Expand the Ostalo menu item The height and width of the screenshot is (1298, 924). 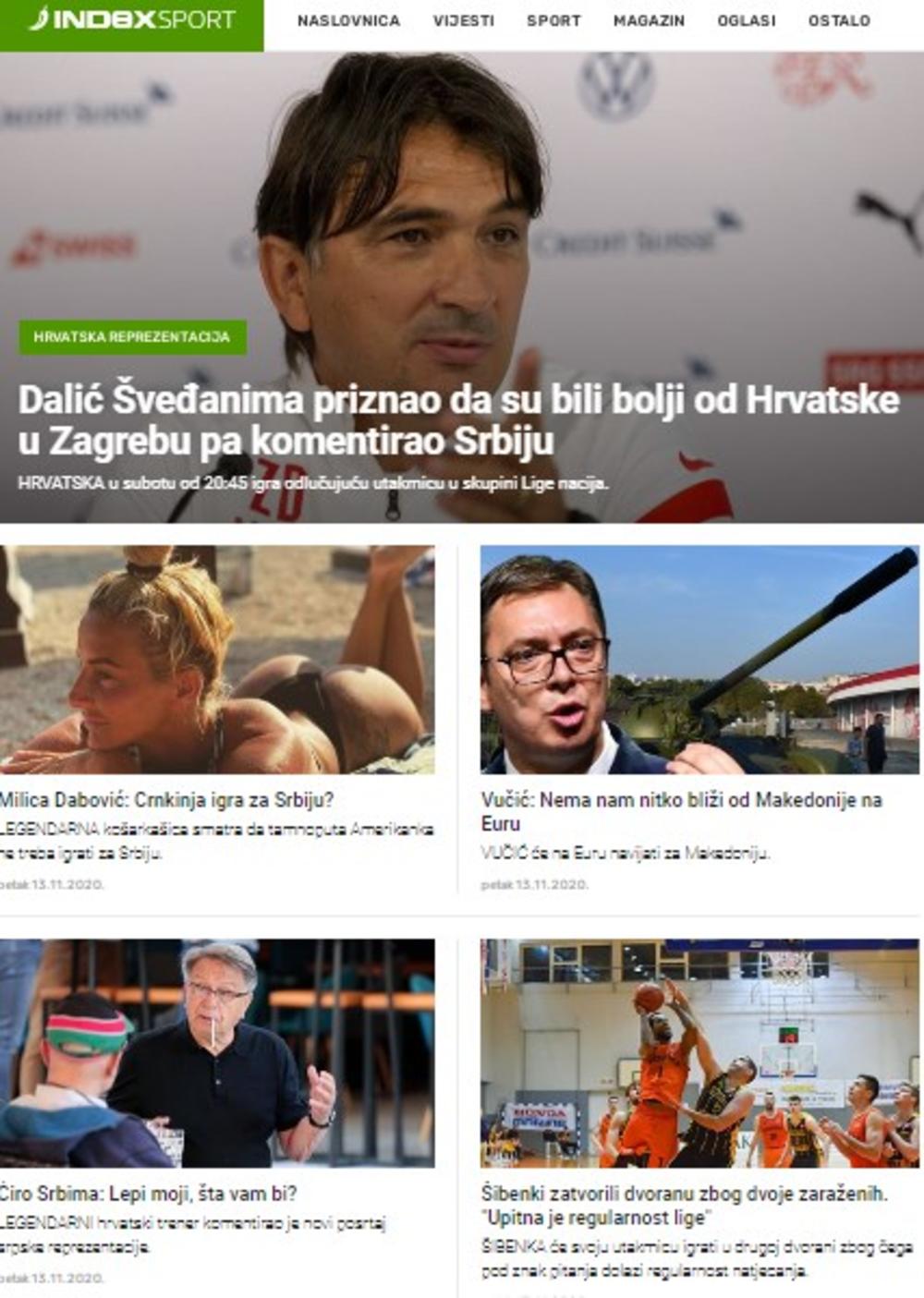[x=839, y=20]
